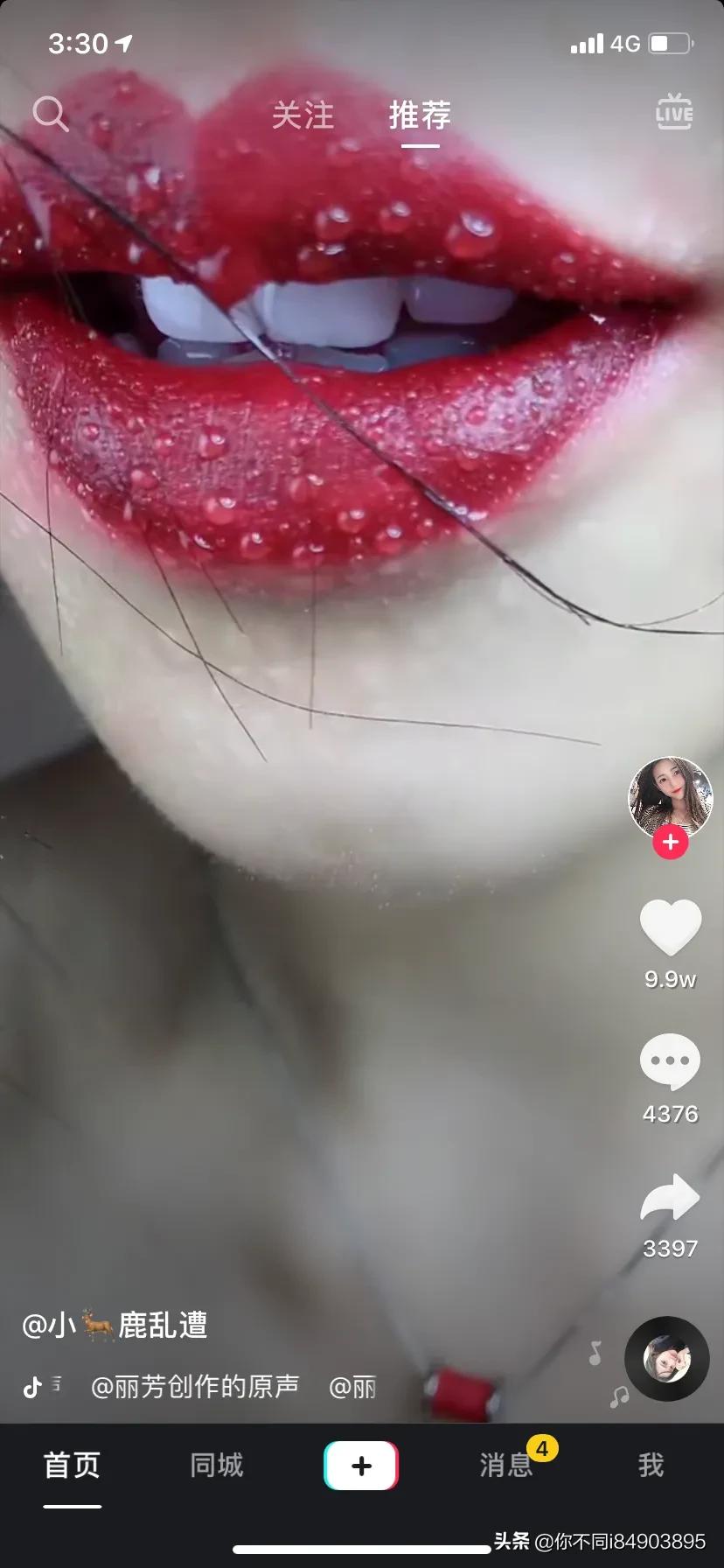Like this video with the heart
The image size is (724, 1568).
[x=671, y=927]
